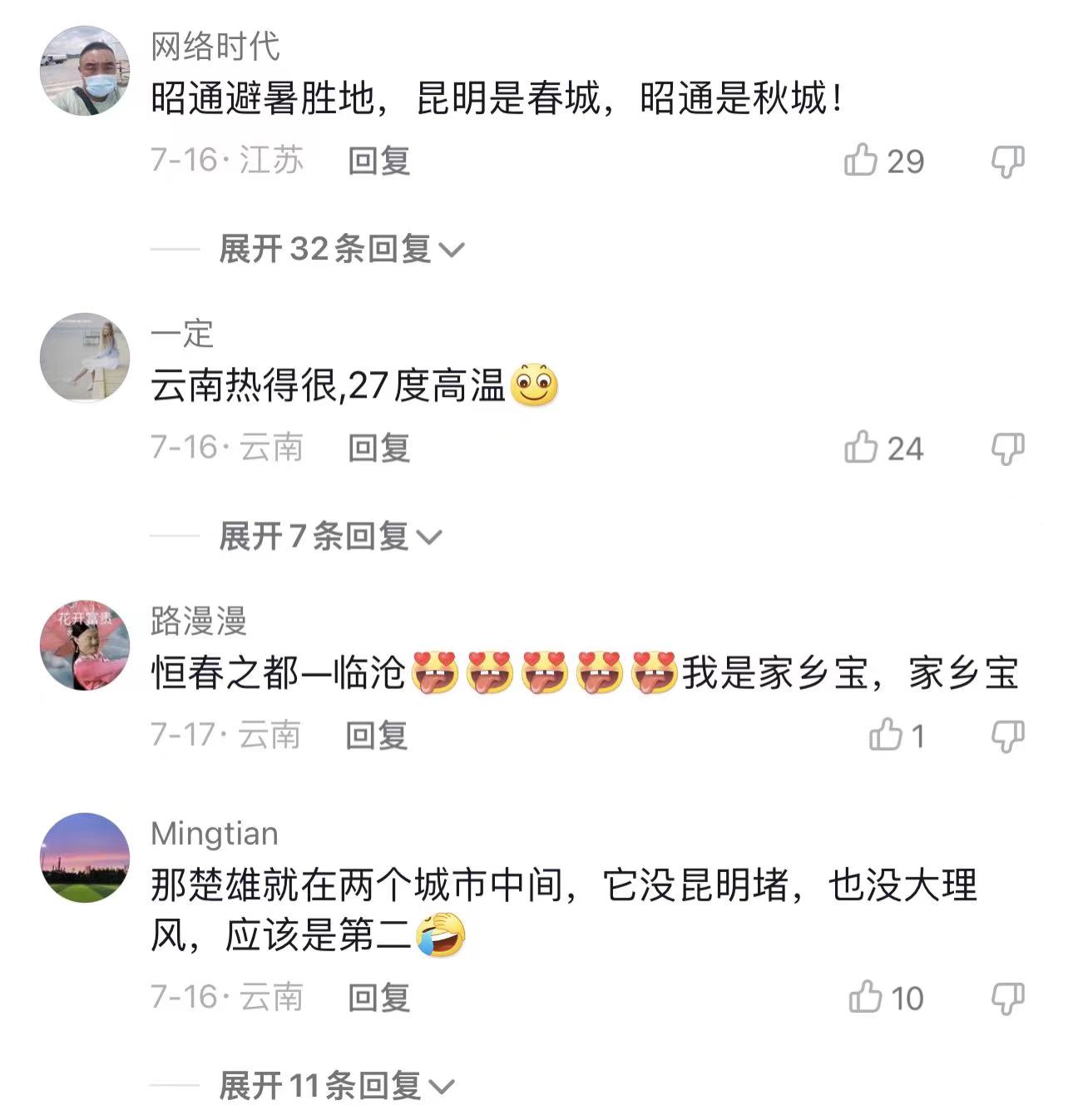The height and width of the screenshot is (1120, 1068).
Task: Like 网络时代's comment about 昭通
Action: 862,160
